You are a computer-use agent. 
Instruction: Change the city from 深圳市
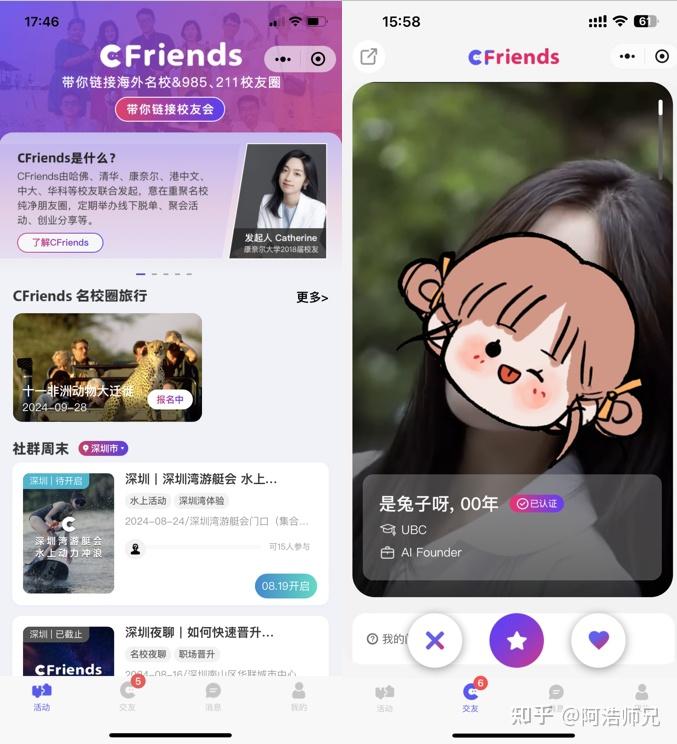pyautogui.click(x=104, y=448)
